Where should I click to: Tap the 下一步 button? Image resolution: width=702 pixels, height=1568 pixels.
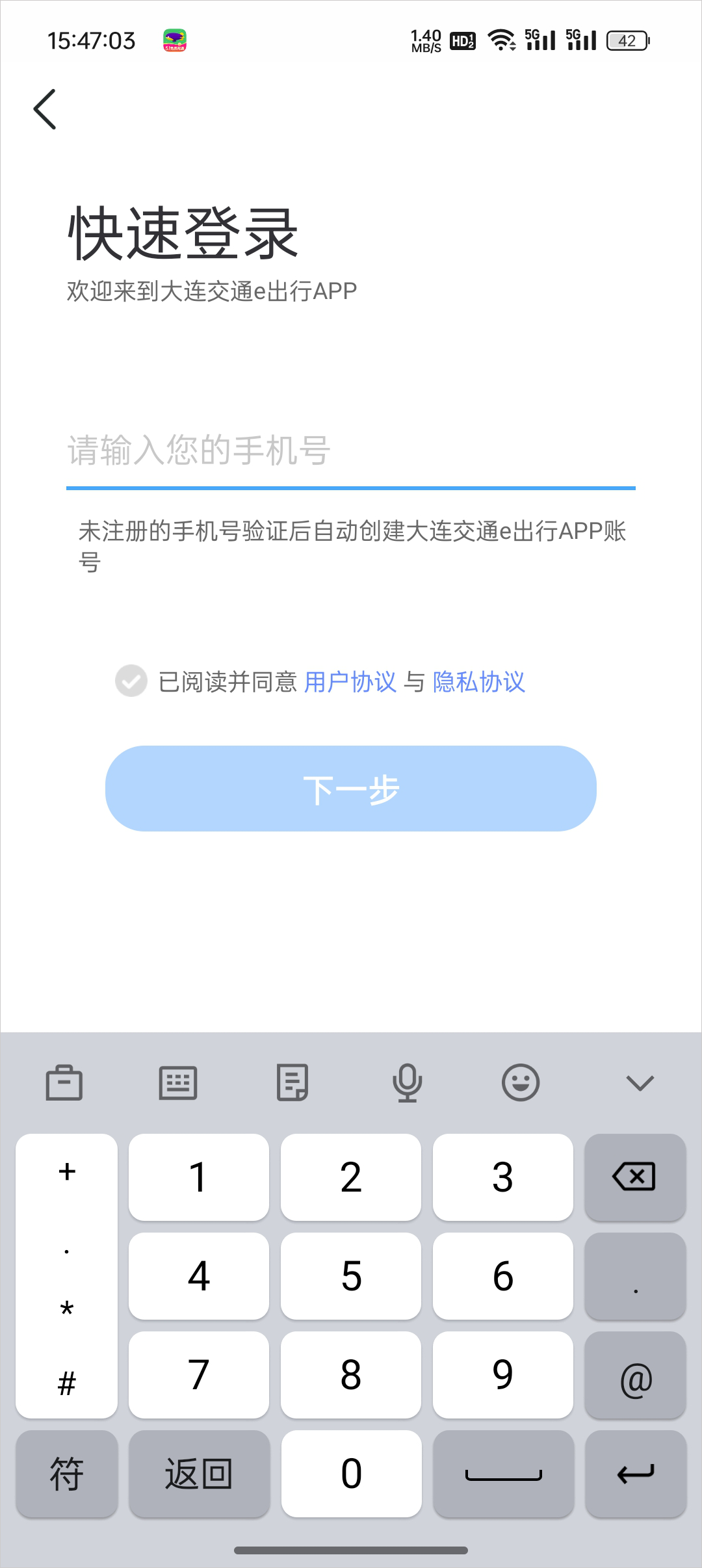click(x=351, y=789)
